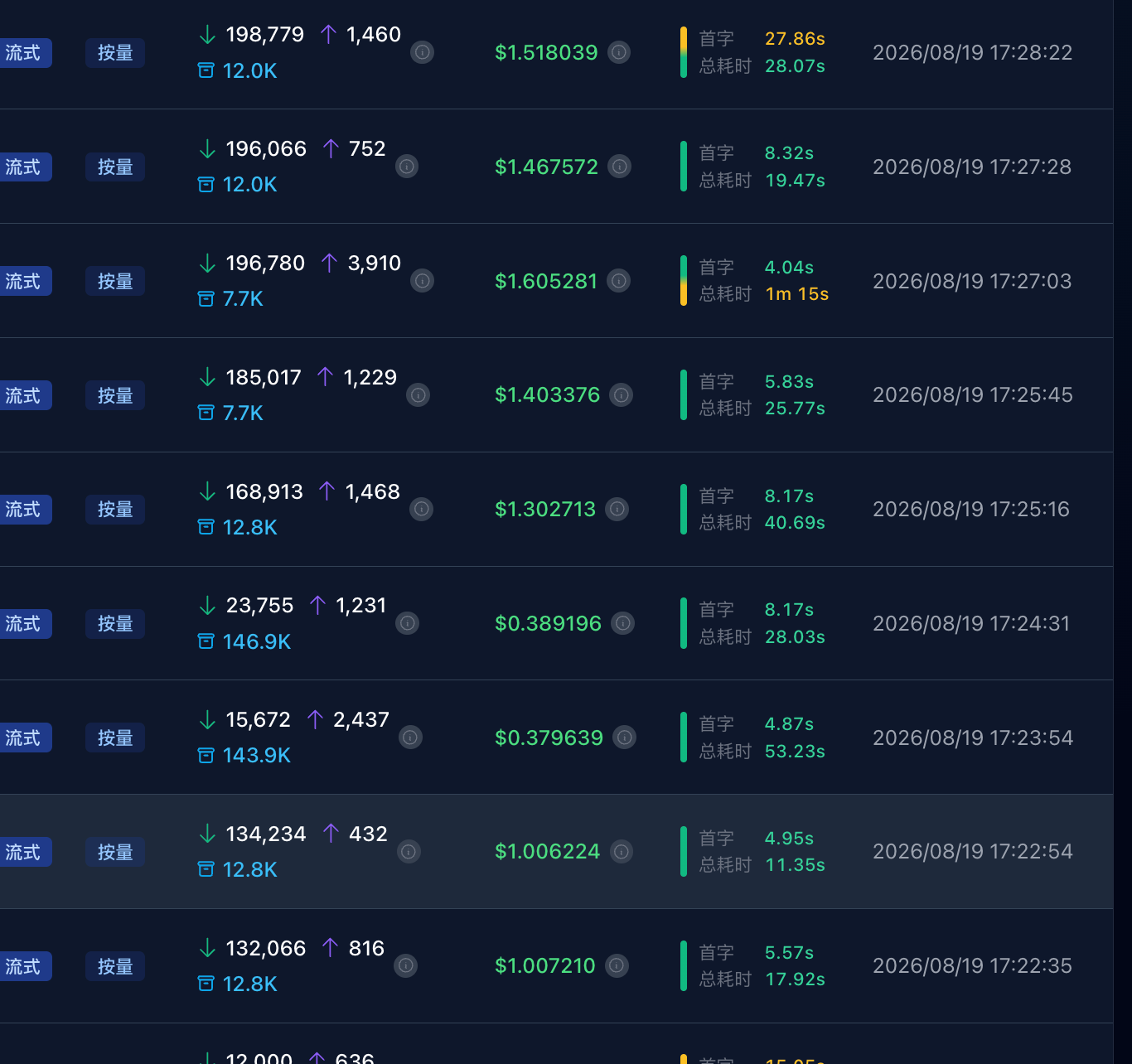1132x1064 pixels.
Task: Tap token info icon beside 196,780 / 3,910
Action: click(422, 281)
